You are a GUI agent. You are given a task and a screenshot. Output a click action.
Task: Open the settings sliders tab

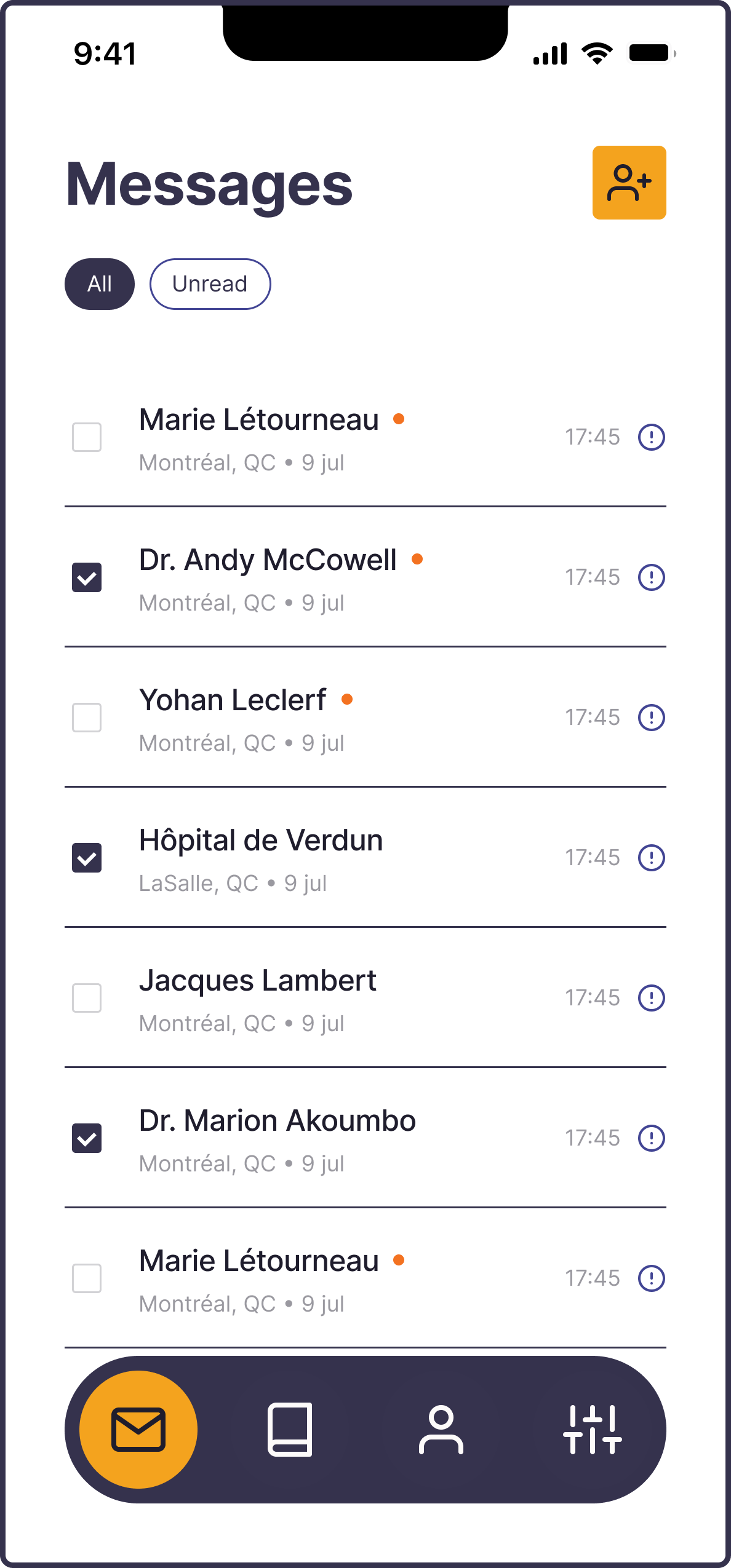click(x=592, y=1430)
